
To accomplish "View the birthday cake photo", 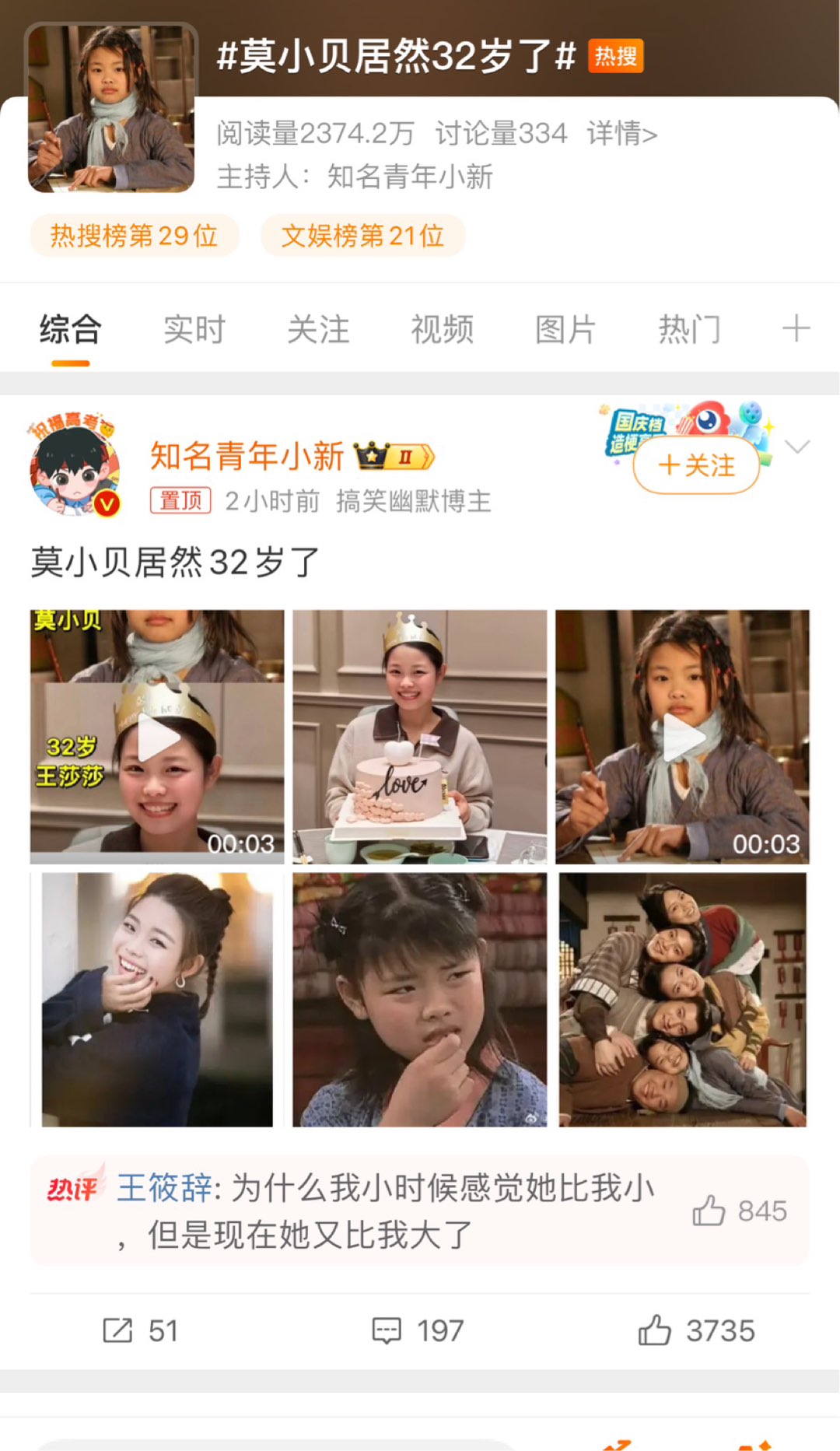I will (x=420, y=737).
